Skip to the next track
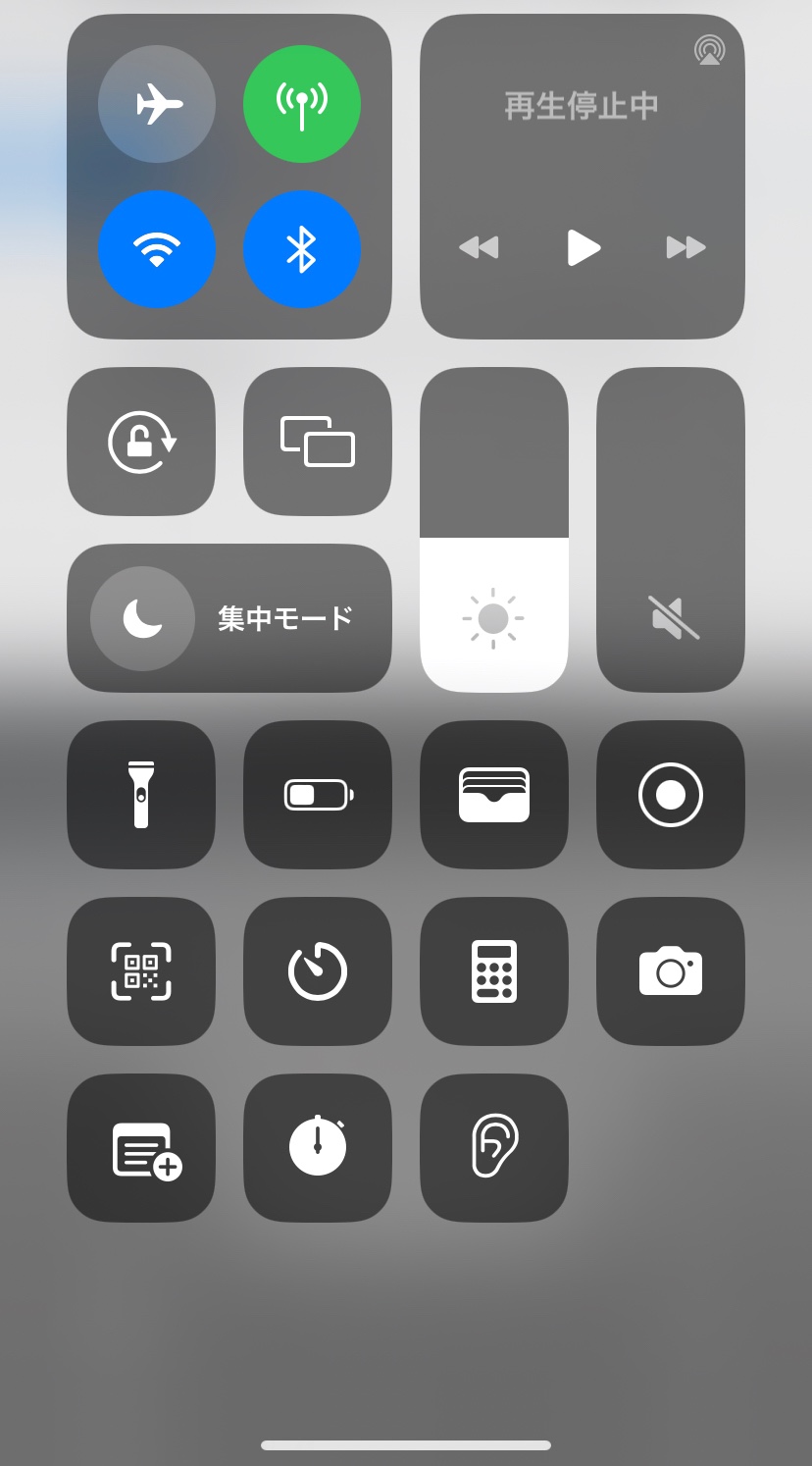 [686, 247]
